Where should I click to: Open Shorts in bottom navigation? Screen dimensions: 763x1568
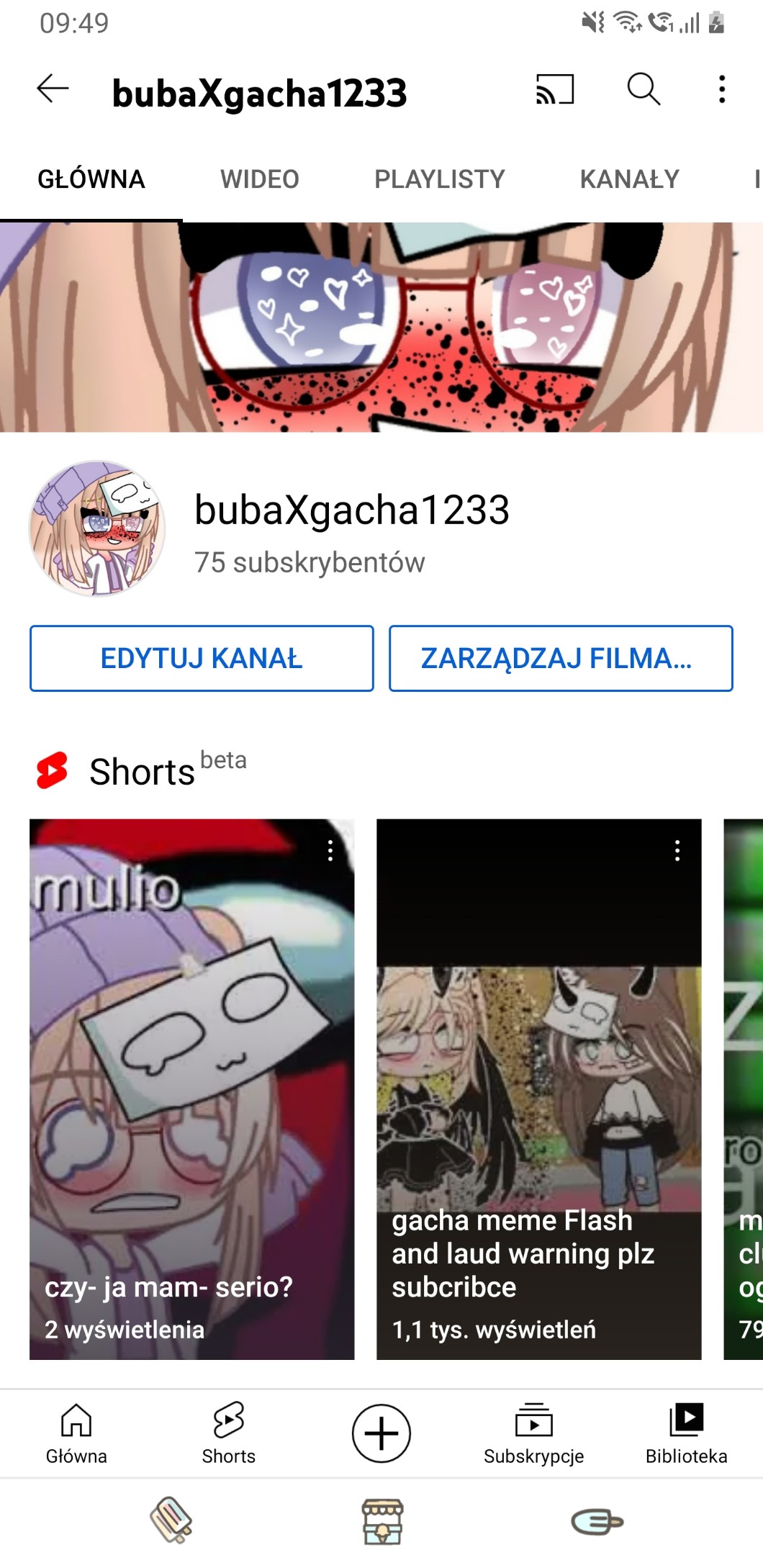(x=229, y=1433)
